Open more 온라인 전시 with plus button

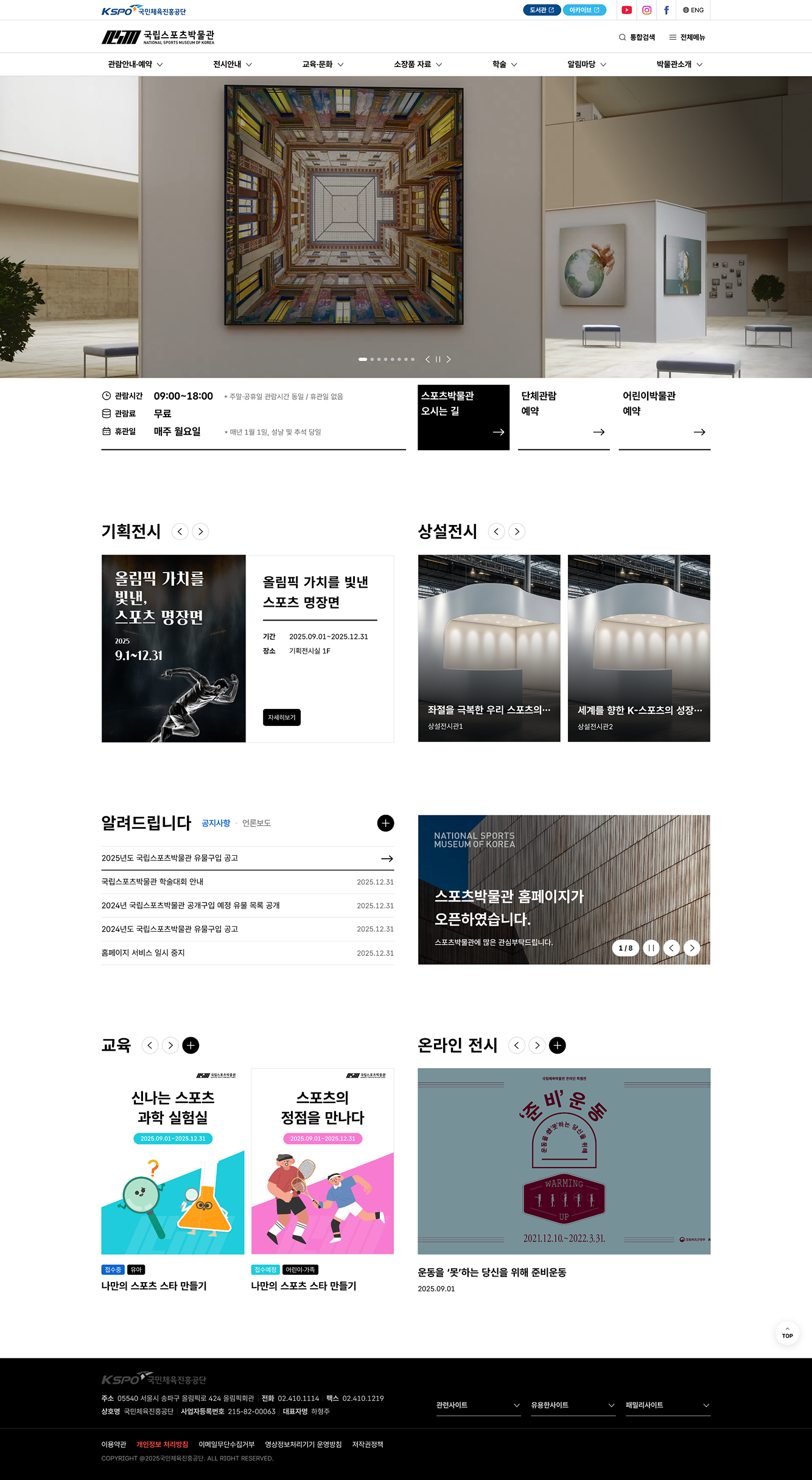point(557,1045)
